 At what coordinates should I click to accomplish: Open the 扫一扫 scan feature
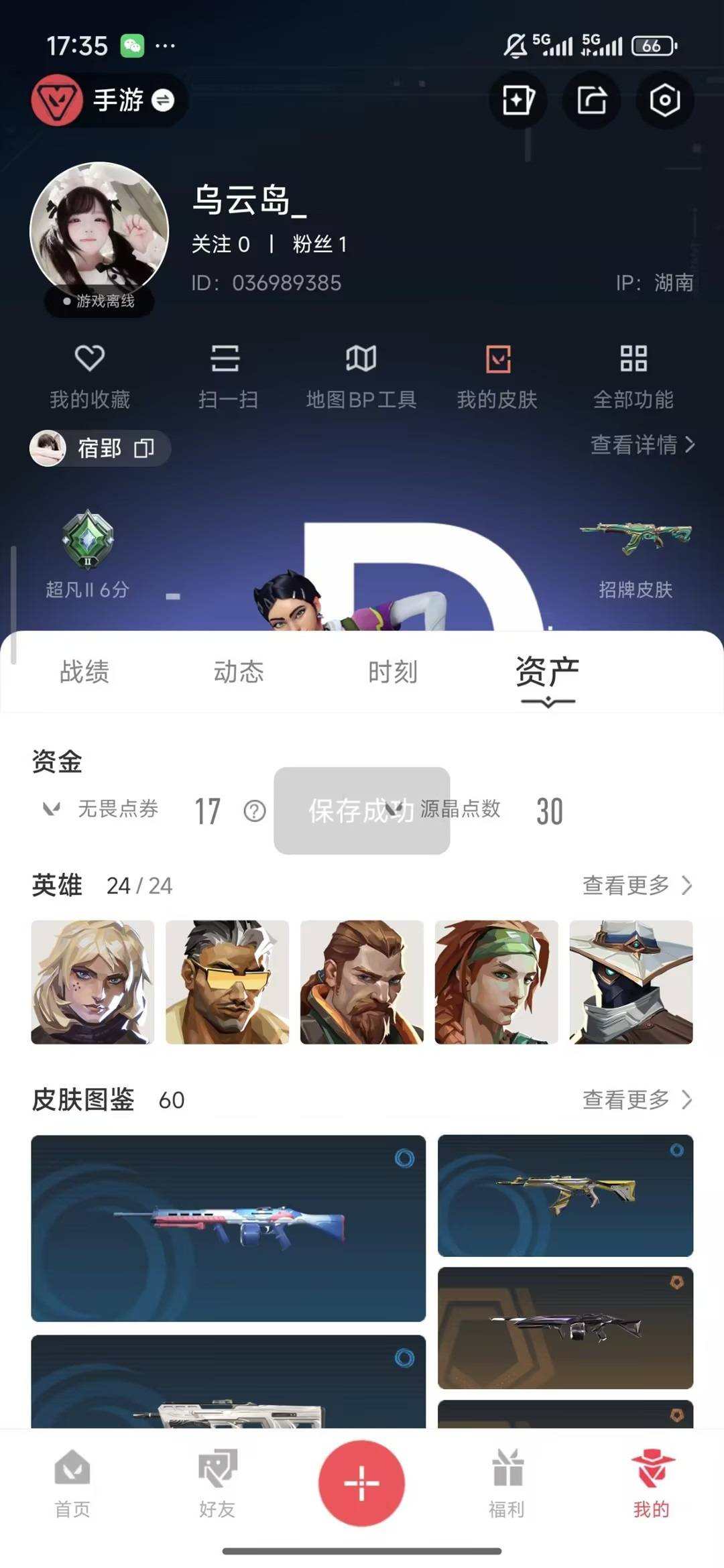[x=227, y=375]
